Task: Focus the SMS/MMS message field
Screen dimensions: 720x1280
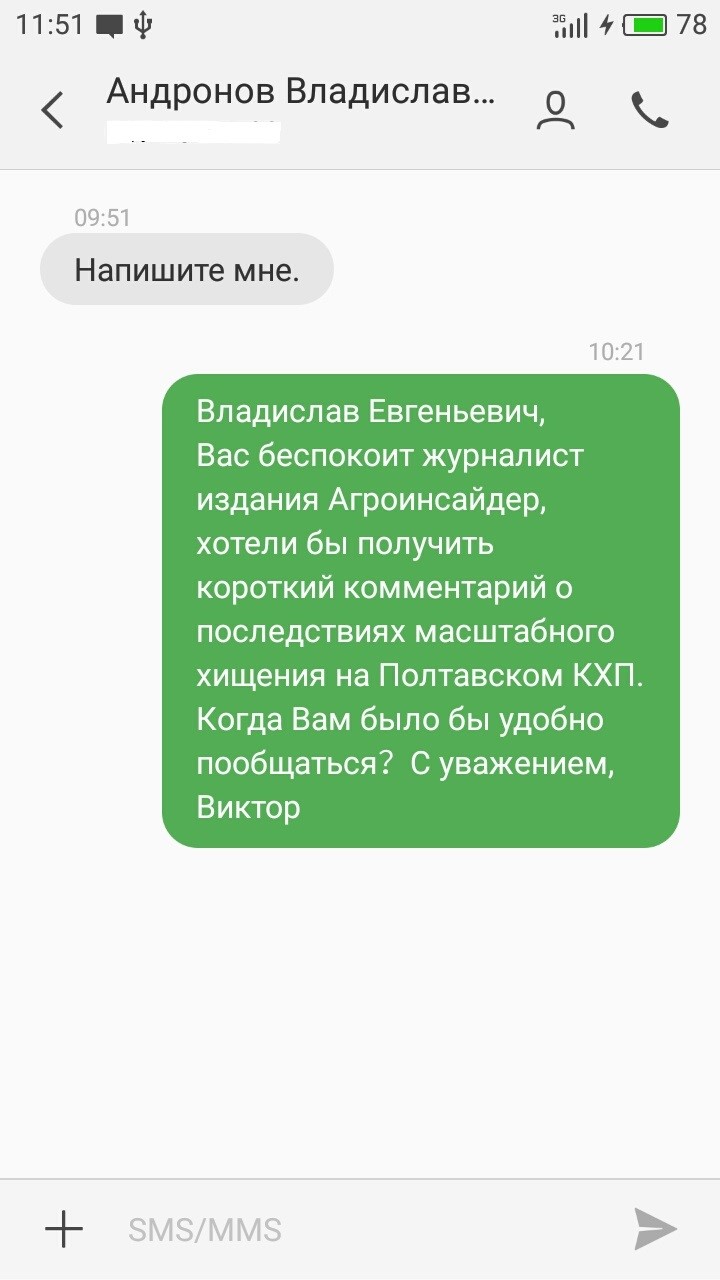Action: [x=360, y=1229]
